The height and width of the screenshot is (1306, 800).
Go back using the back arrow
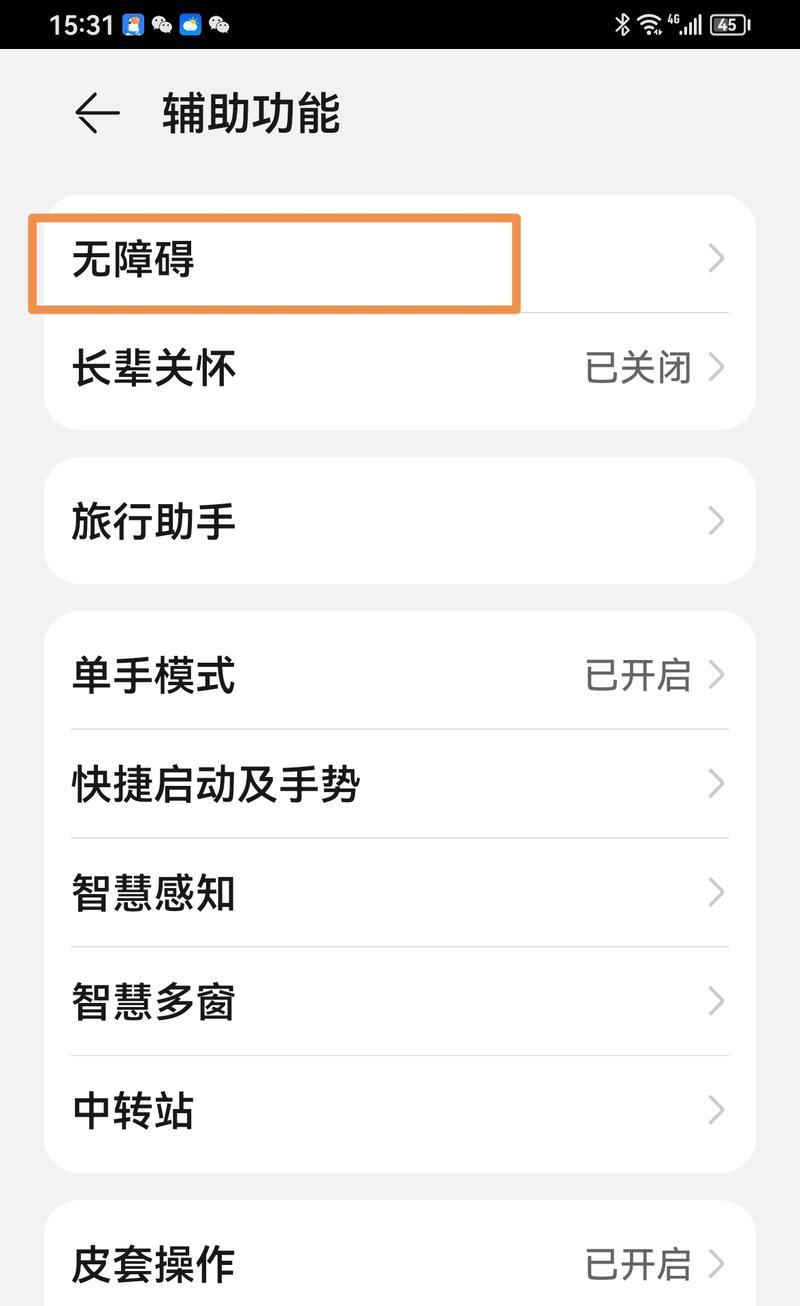(97, 113)
